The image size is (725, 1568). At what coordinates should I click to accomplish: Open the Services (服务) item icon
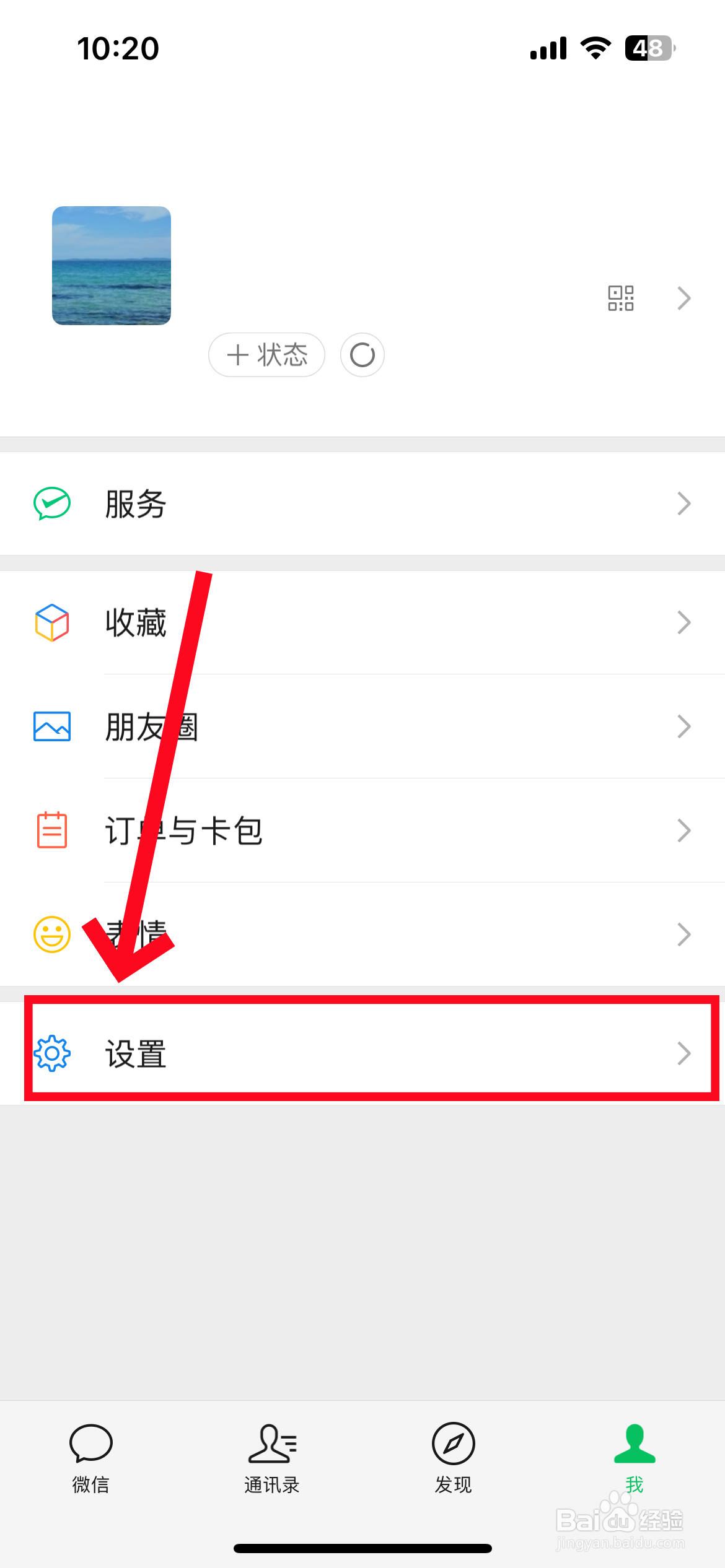pos(52,503)
